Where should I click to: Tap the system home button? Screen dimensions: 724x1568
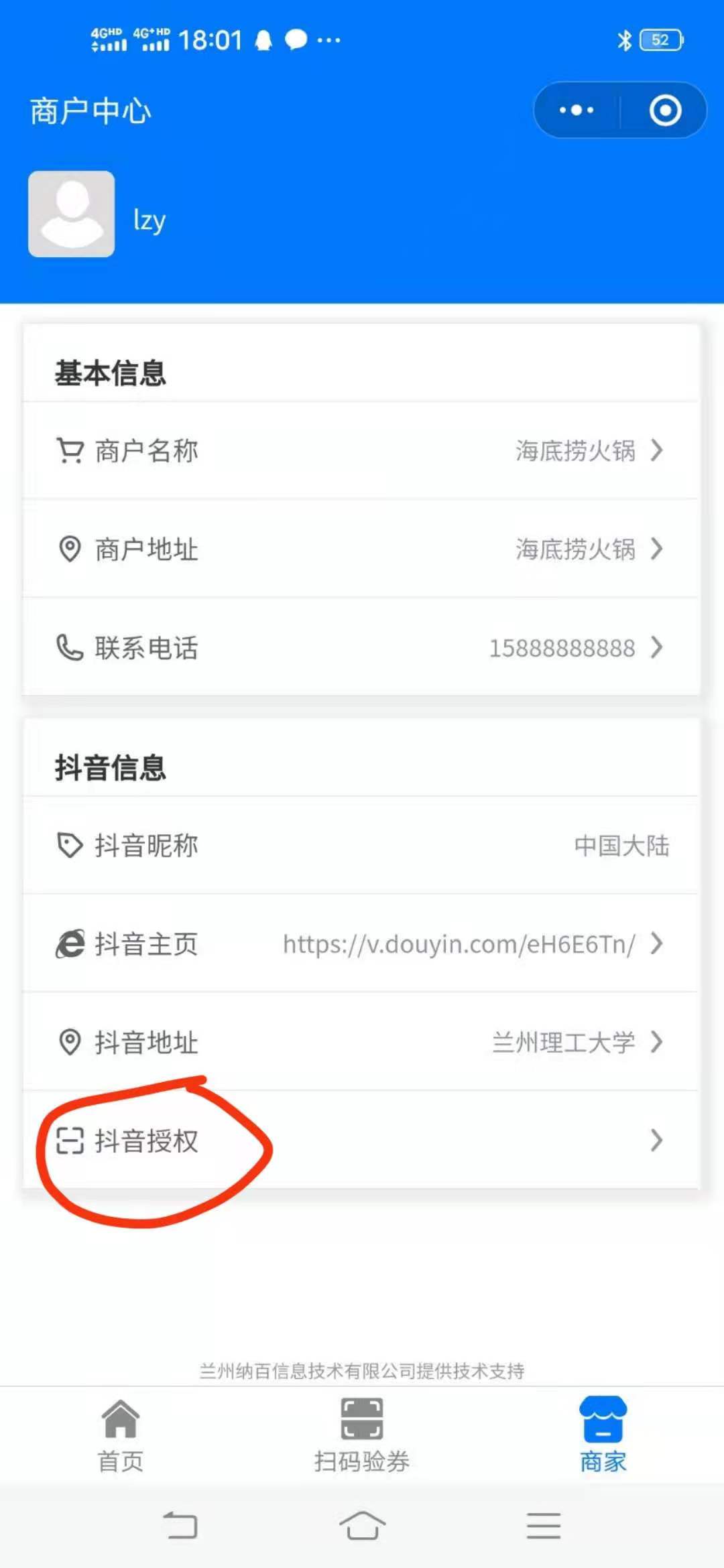click(362, 1526)
